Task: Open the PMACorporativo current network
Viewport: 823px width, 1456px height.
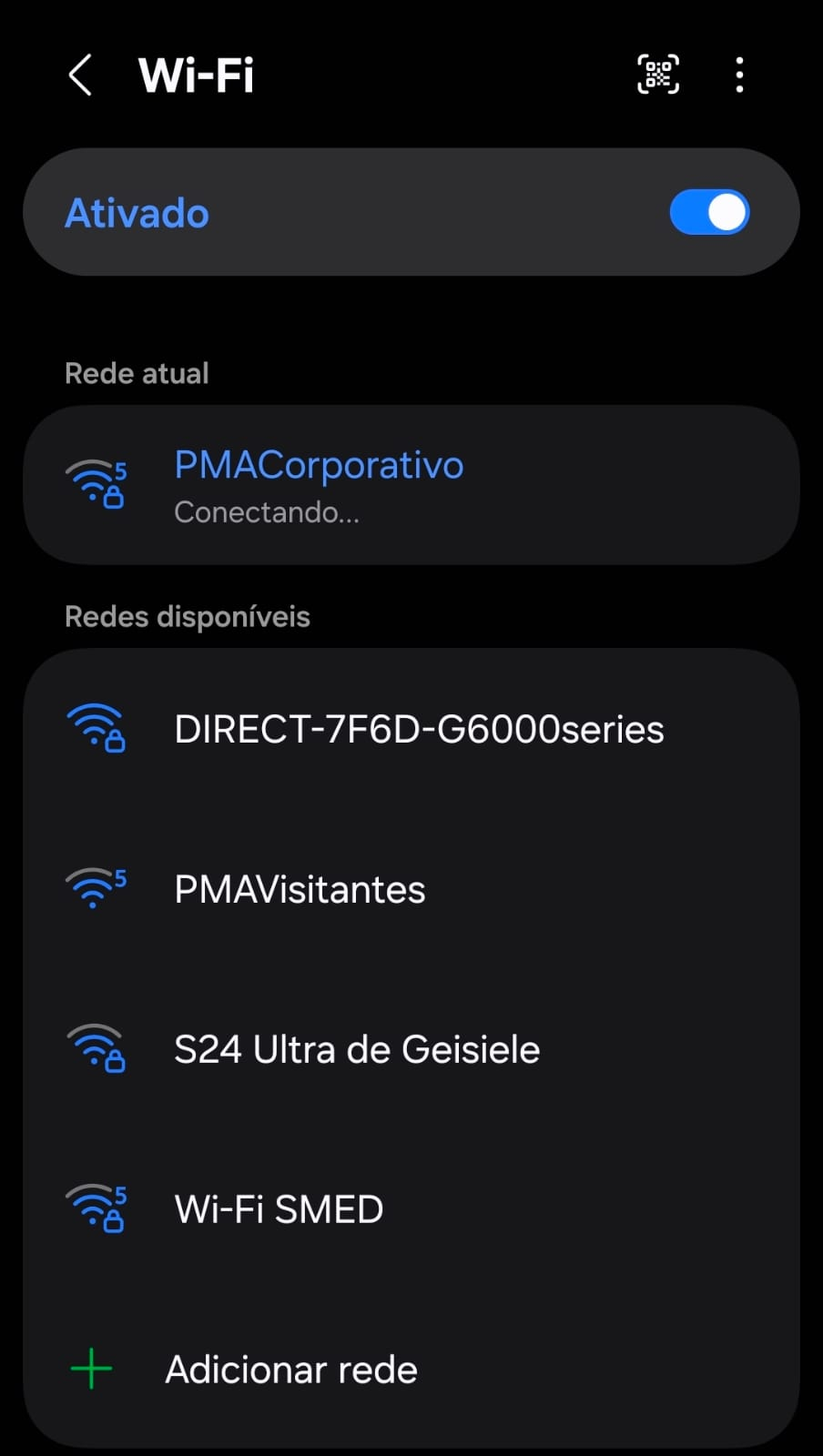Action: pos(411,485)
